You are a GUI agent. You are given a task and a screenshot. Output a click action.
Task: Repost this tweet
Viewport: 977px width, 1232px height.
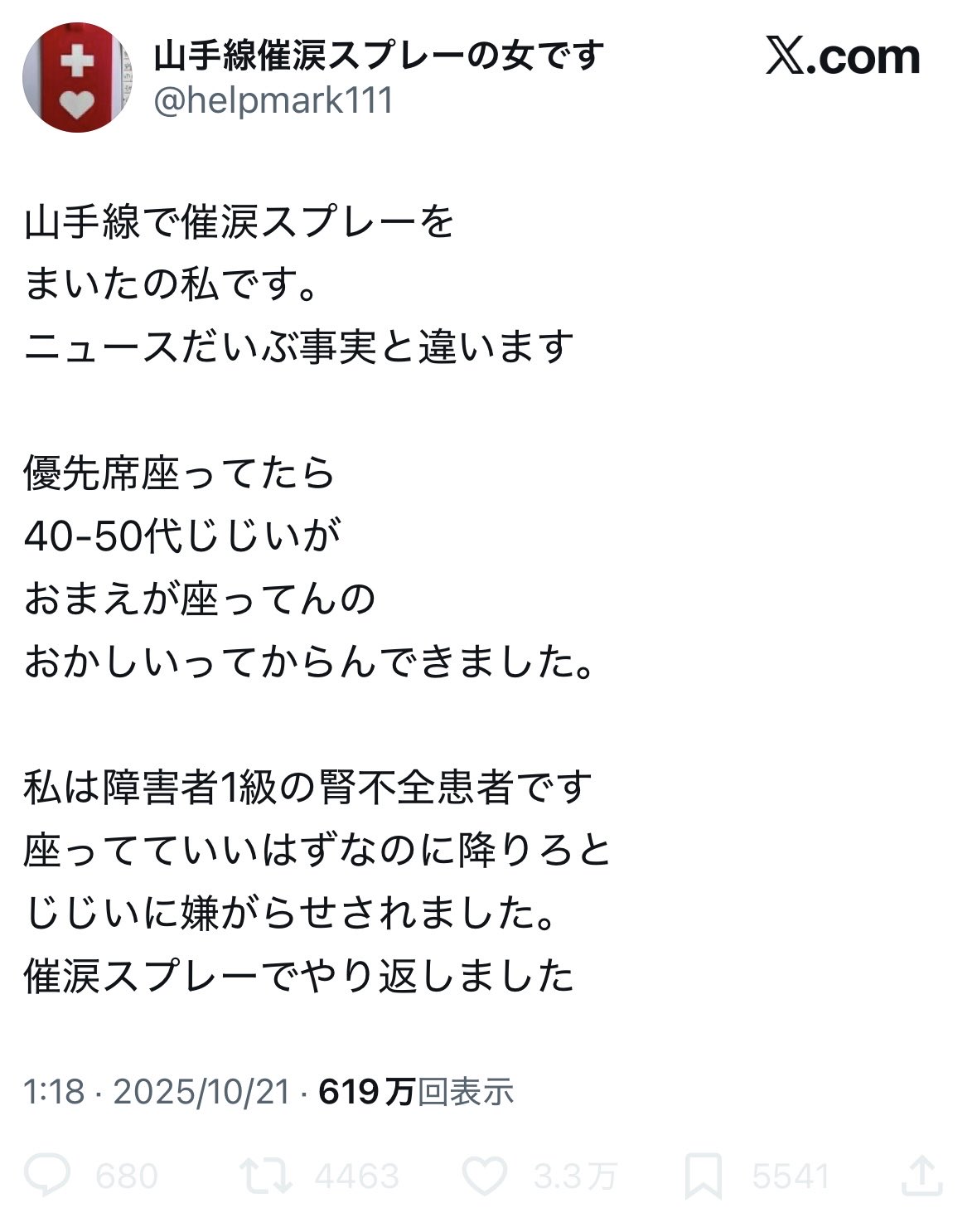pos(264,1176)
